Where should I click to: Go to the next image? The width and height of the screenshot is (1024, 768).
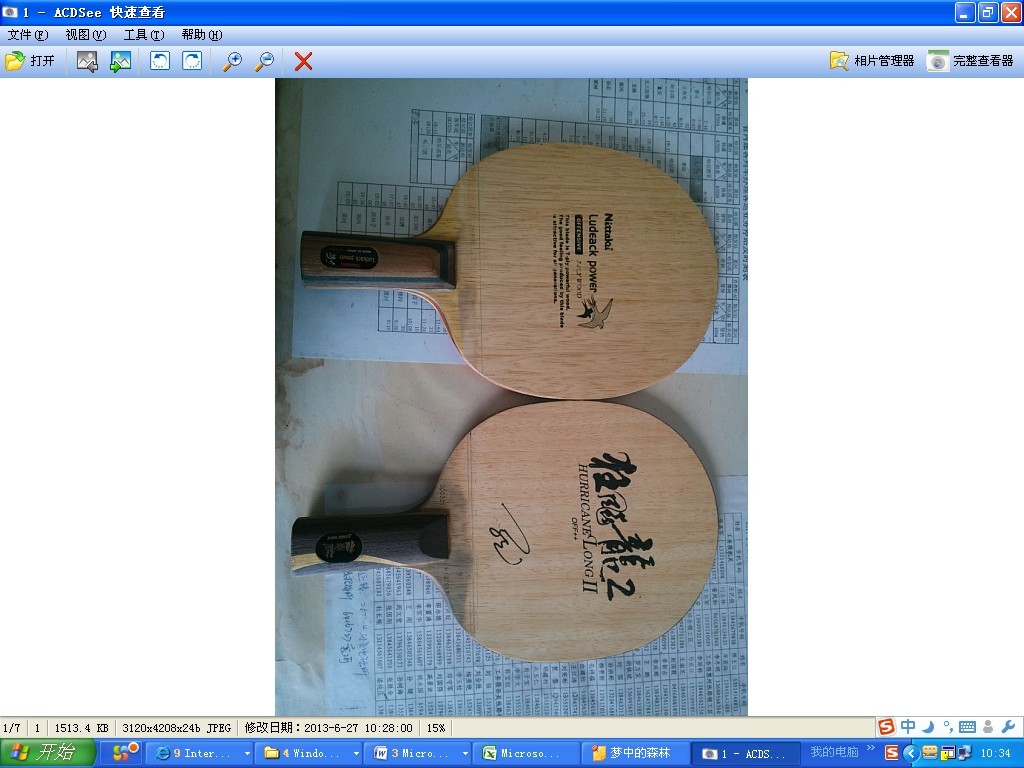click(120, 61)
